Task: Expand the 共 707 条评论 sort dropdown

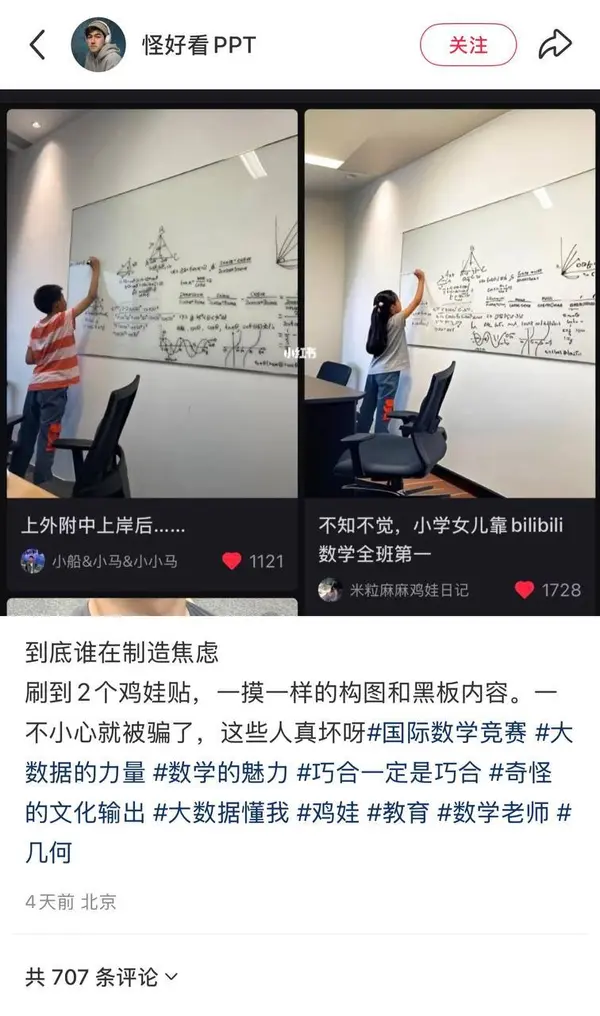Action: point(102,977)
